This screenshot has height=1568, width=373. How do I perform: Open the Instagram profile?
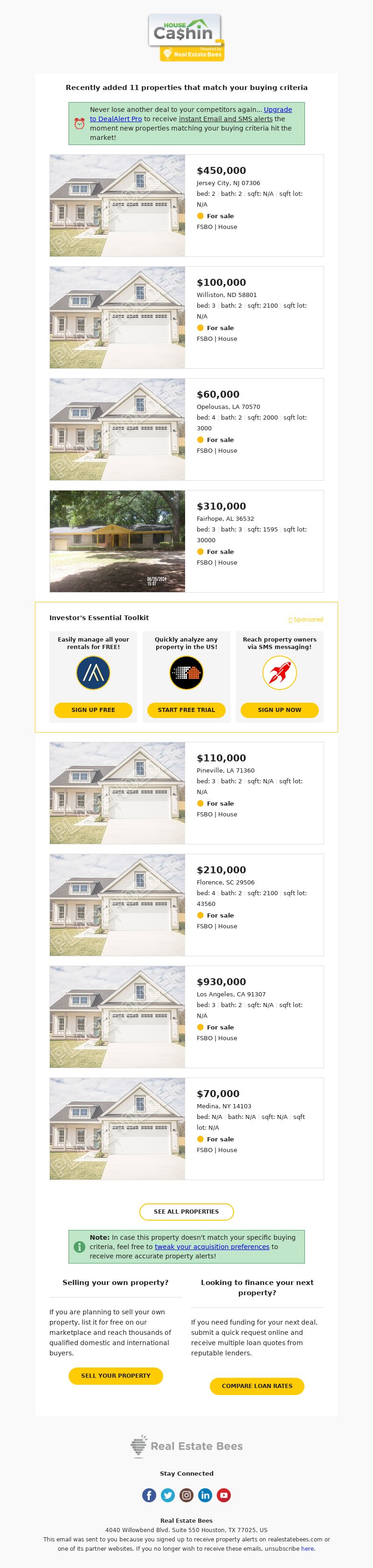(187, 1495)
